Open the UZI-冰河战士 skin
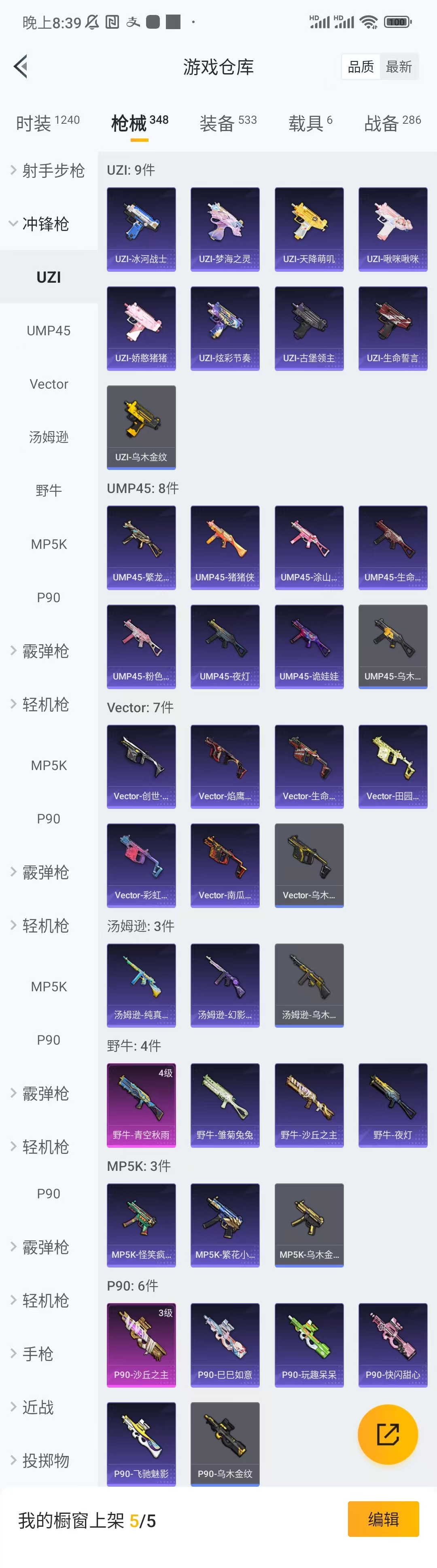The image size is (437, 1568). click(141, 229)
